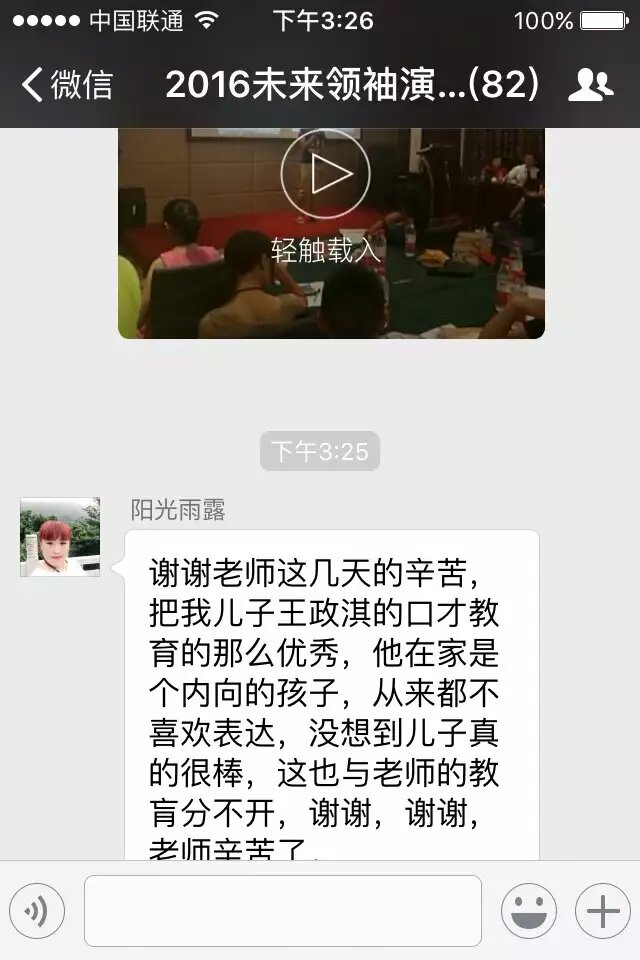Focus the message text field
Image resolution: width=640 pixels, height=960 pixels.
(282, 911)
